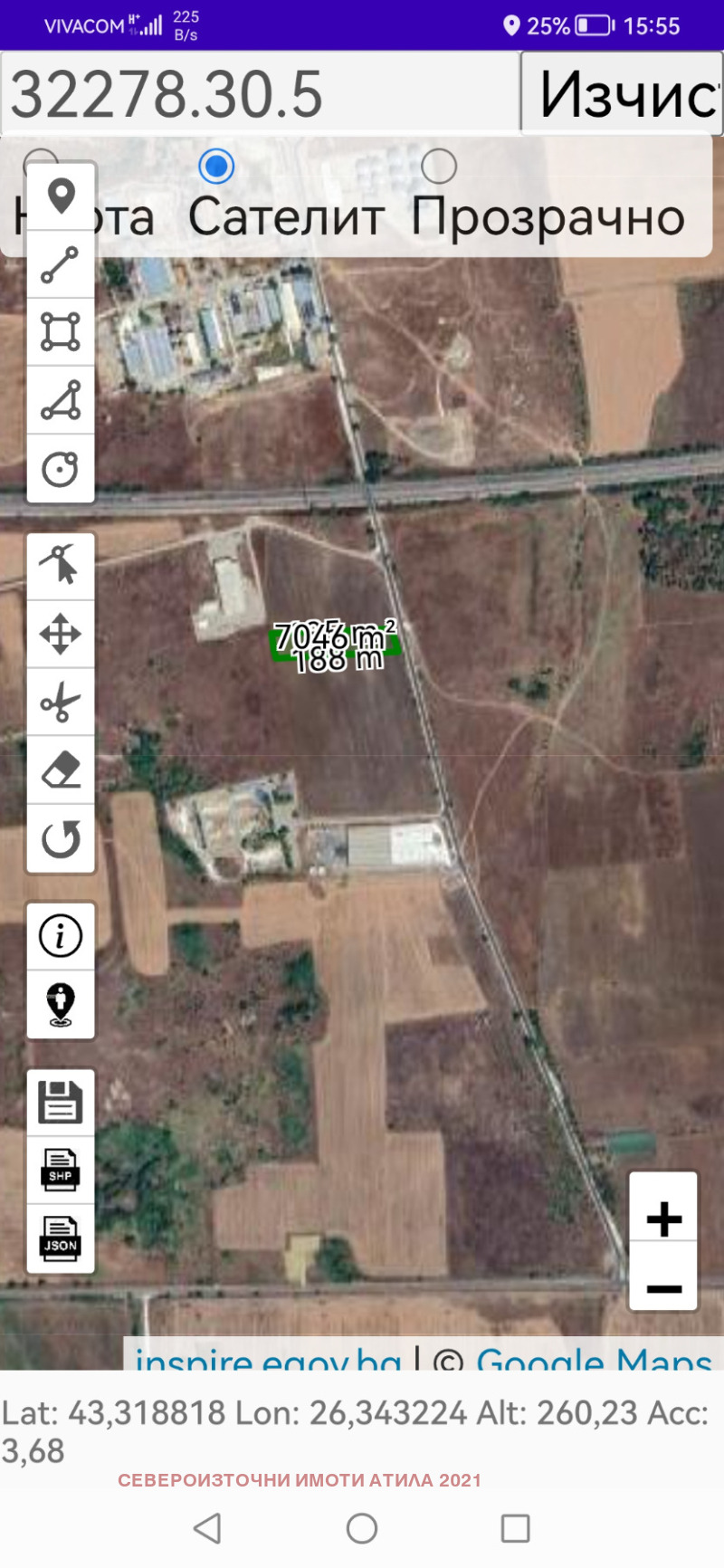Zoom in on the map

663,1219
